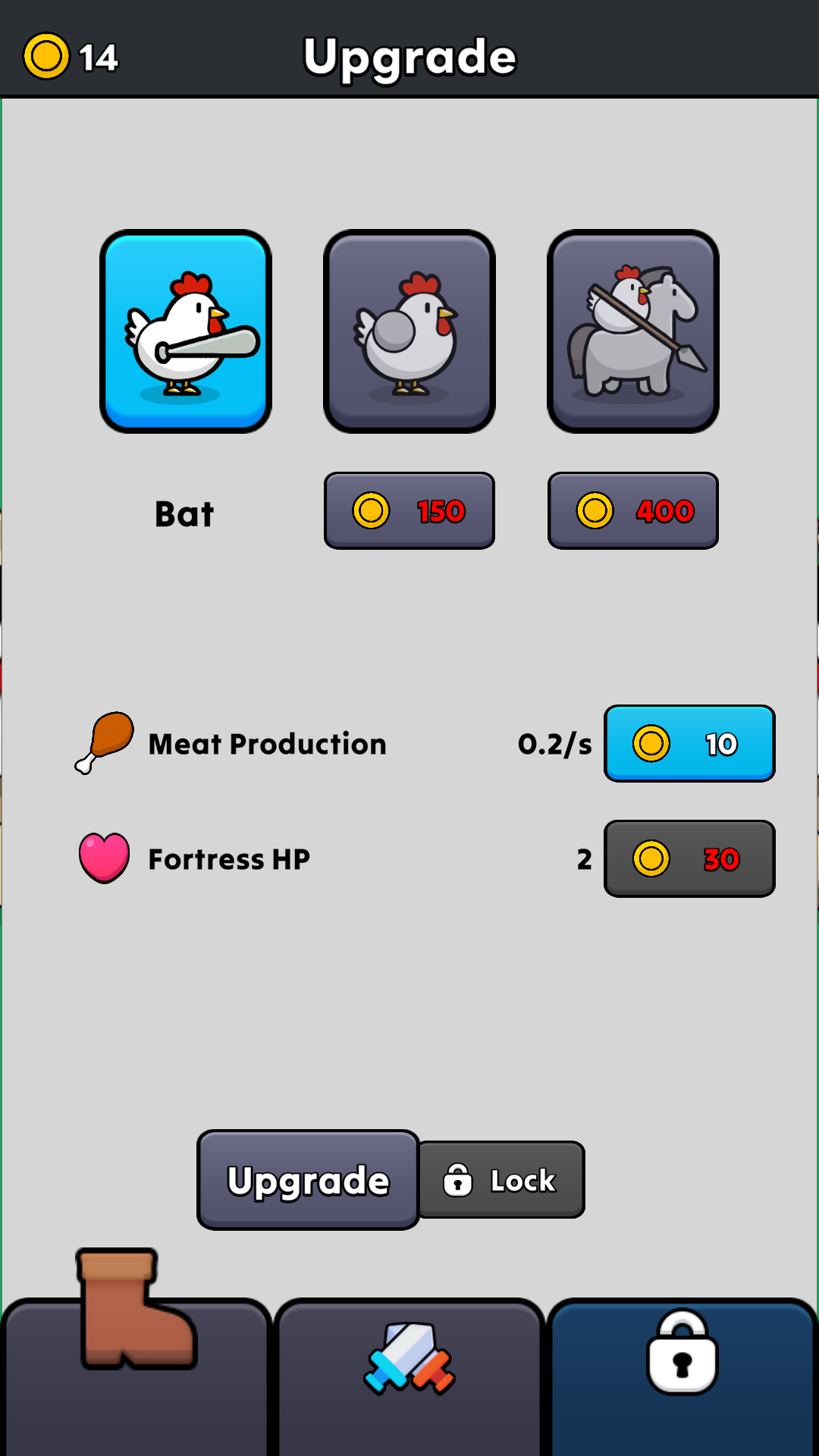The height and width of the screenshot is (1456, 819).
Task: Switch to the Upgrade tab
Action: pos(308,1180)
